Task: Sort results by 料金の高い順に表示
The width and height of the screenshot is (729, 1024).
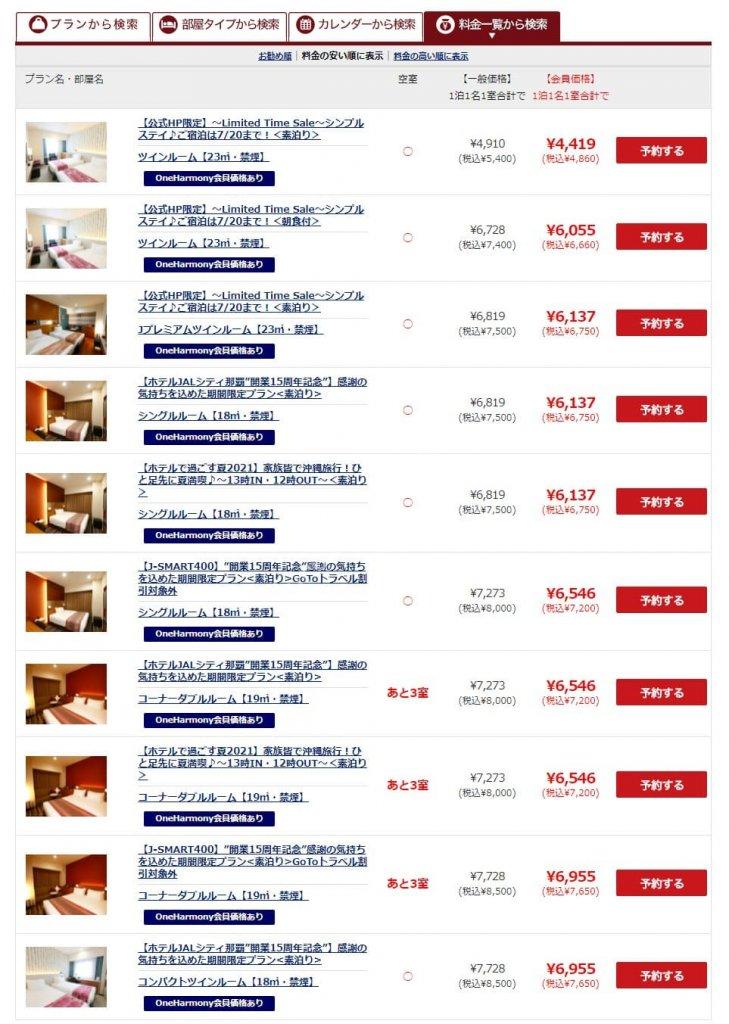Action: click(430, 56)
